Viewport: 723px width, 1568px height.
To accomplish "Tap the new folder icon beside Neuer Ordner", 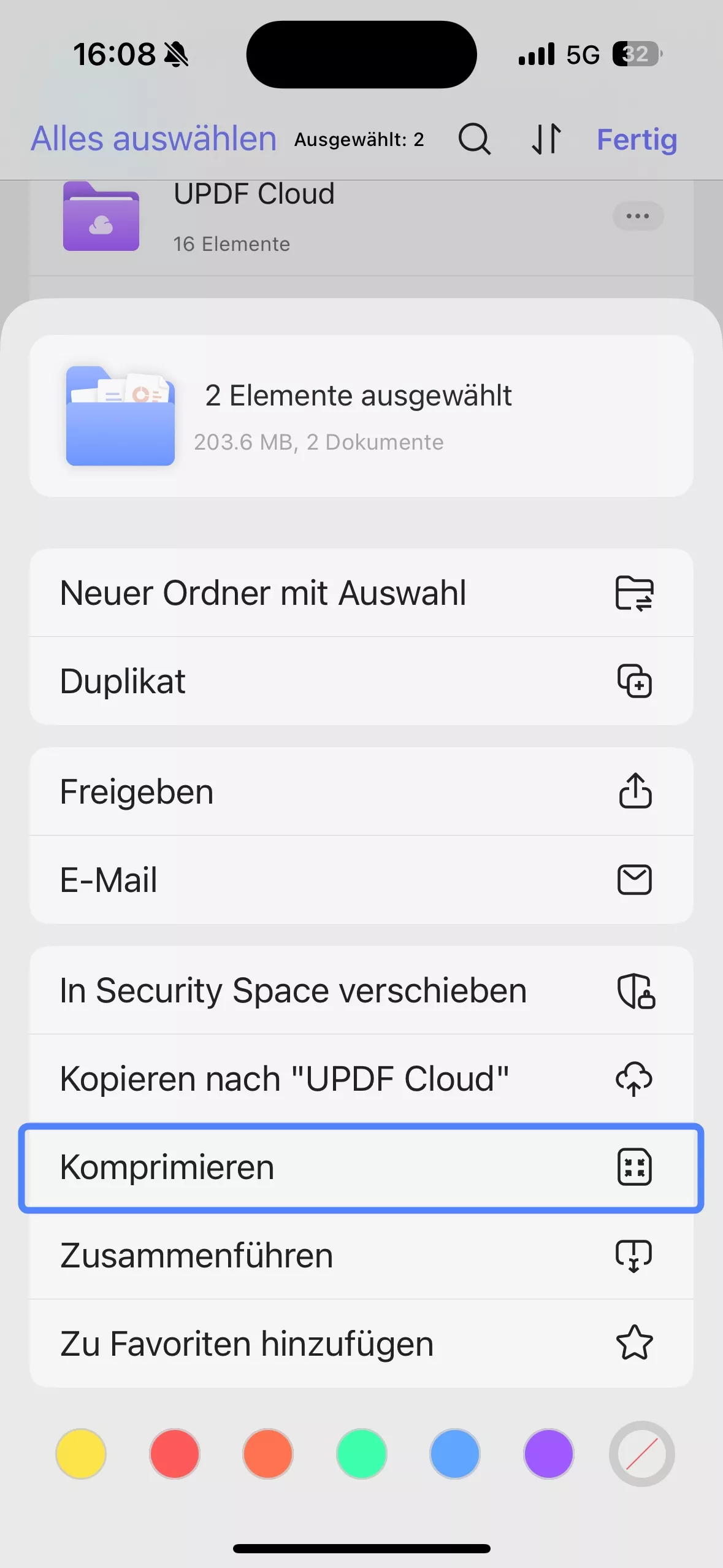I will [x=635, y=593].
